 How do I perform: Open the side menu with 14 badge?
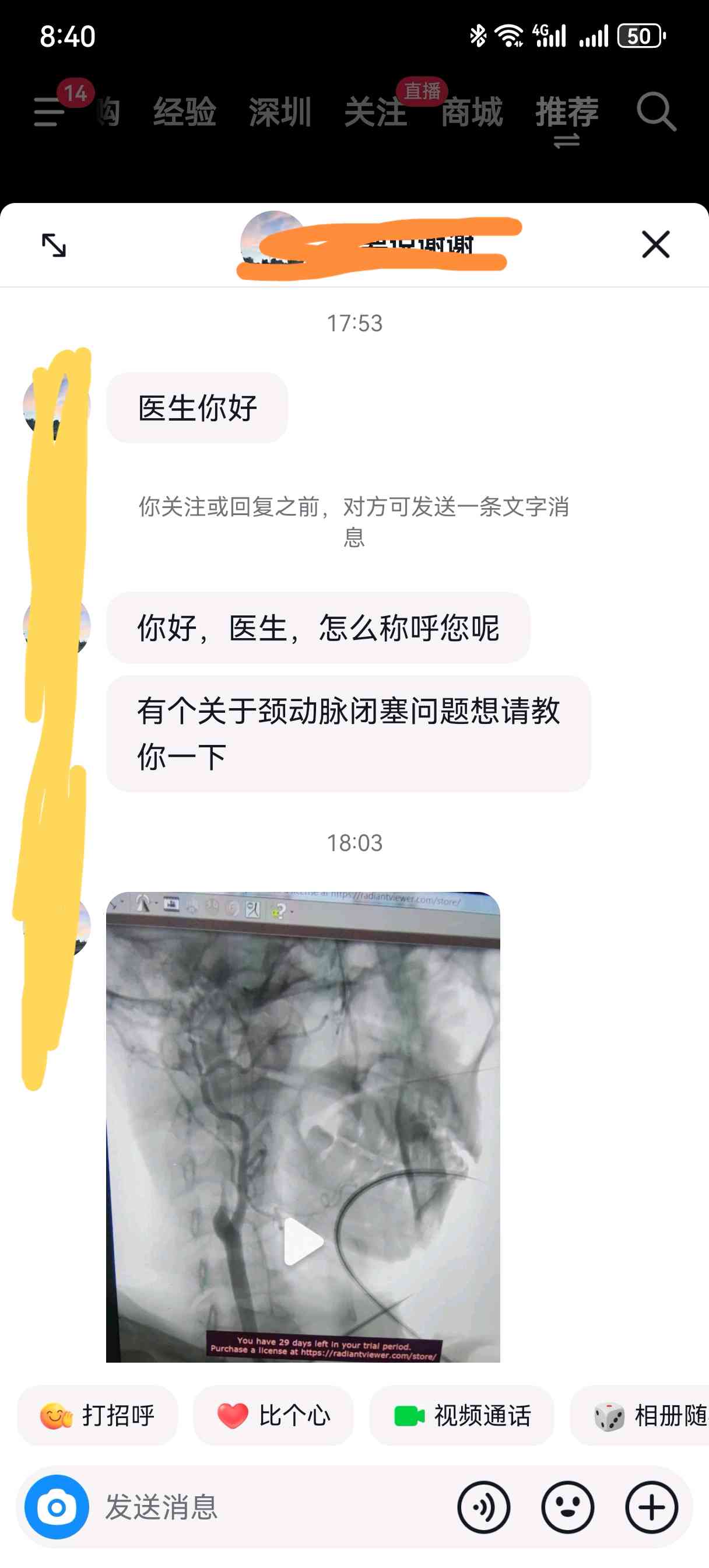(x=50, y=111)
